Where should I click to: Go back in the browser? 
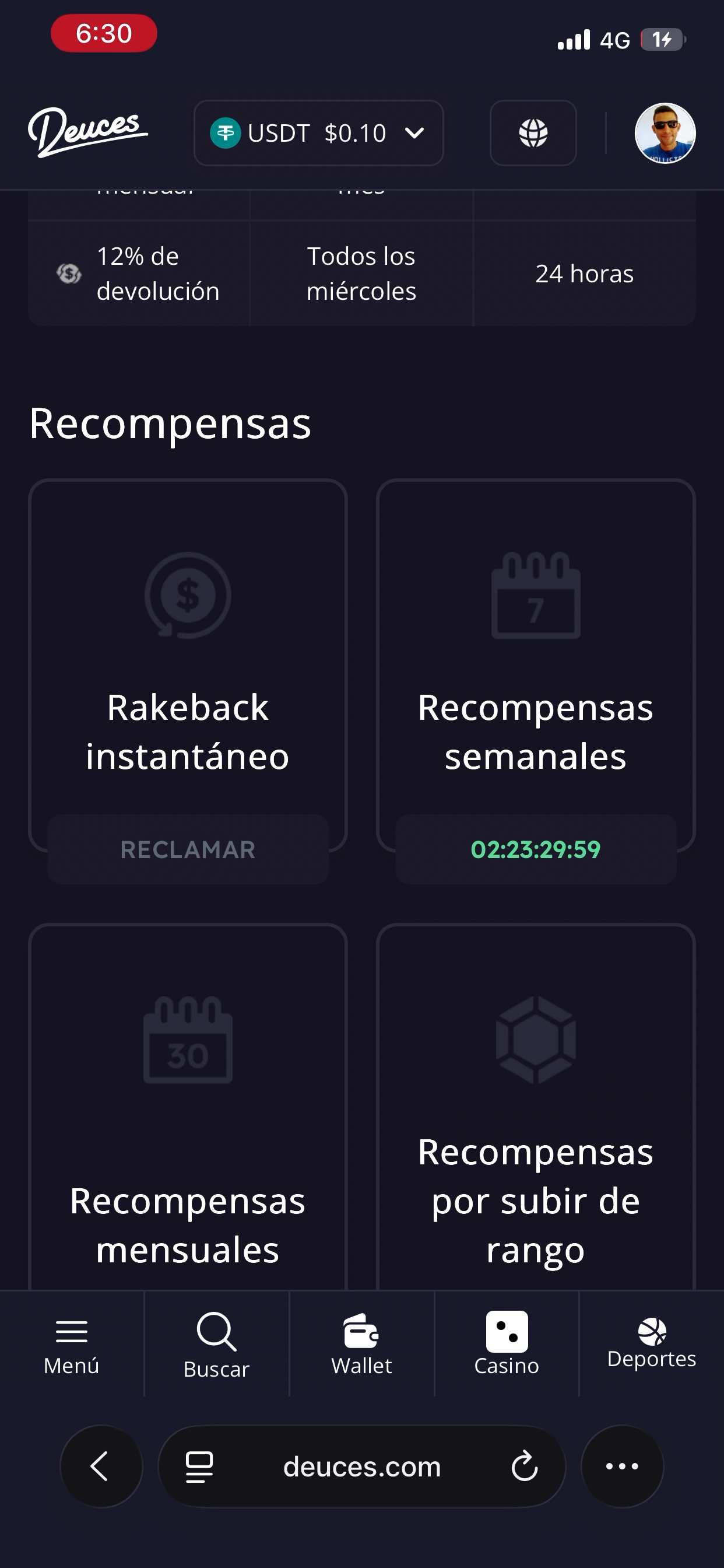pos(100,1466)
